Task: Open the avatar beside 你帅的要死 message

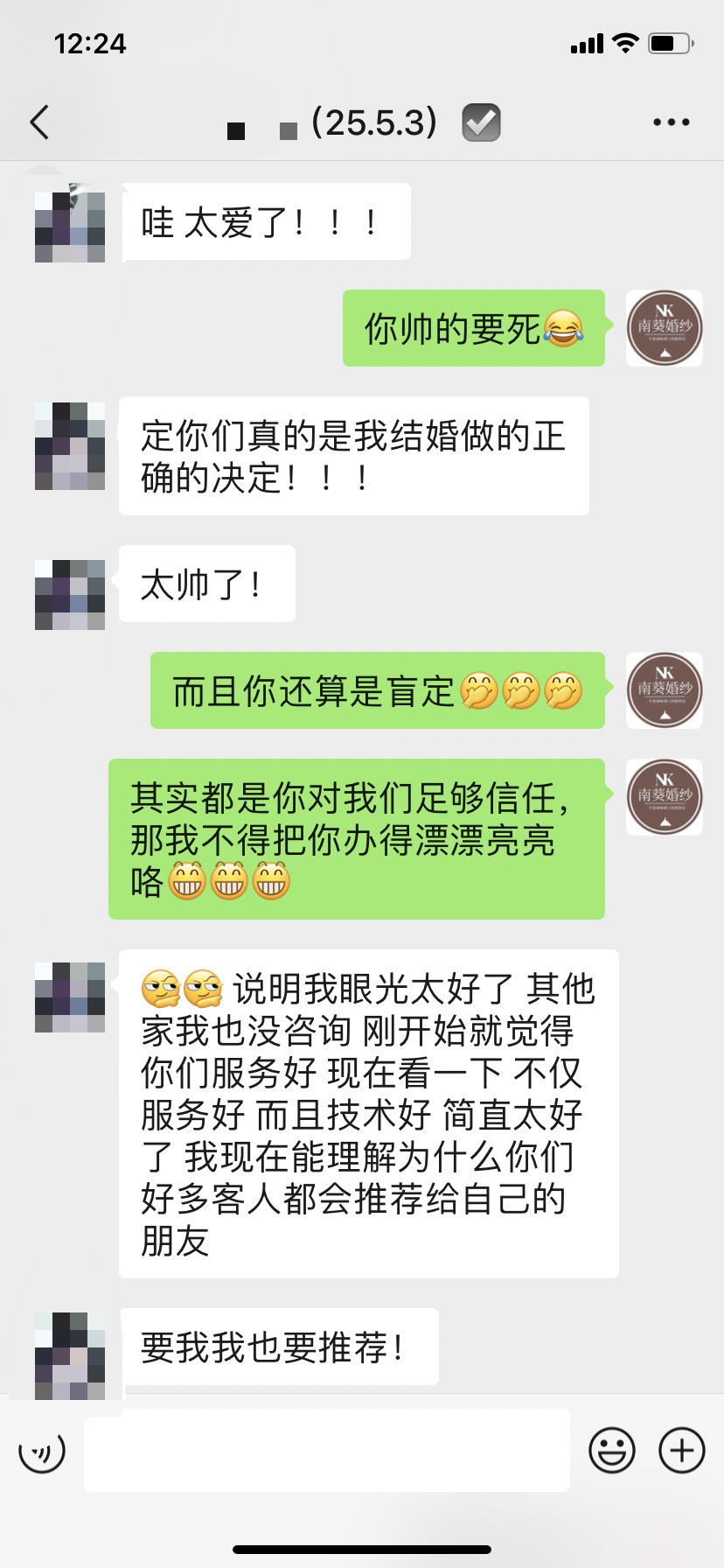Action: [x=665, y=327]
